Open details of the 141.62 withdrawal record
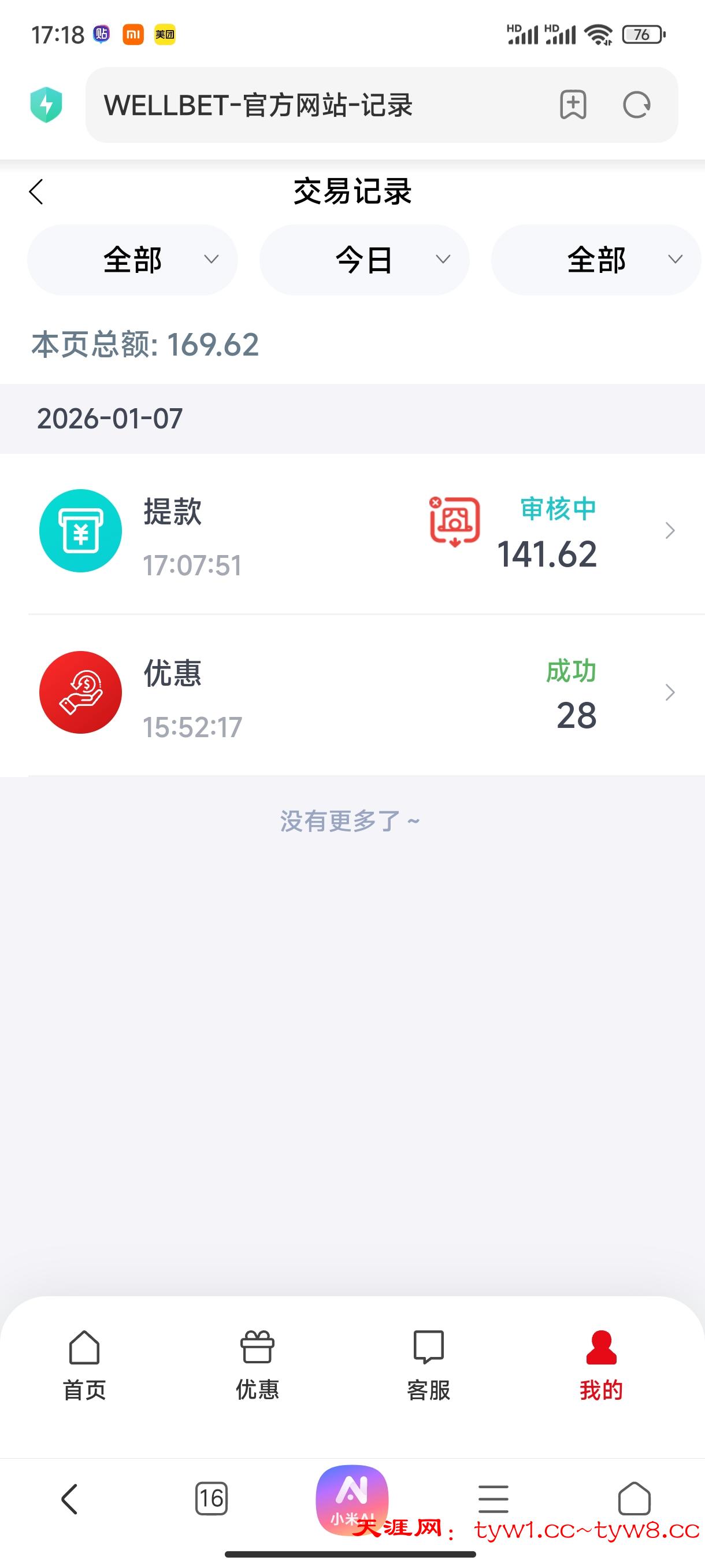705x1568 pixels. pyautogui.click(x=670, y=531)
